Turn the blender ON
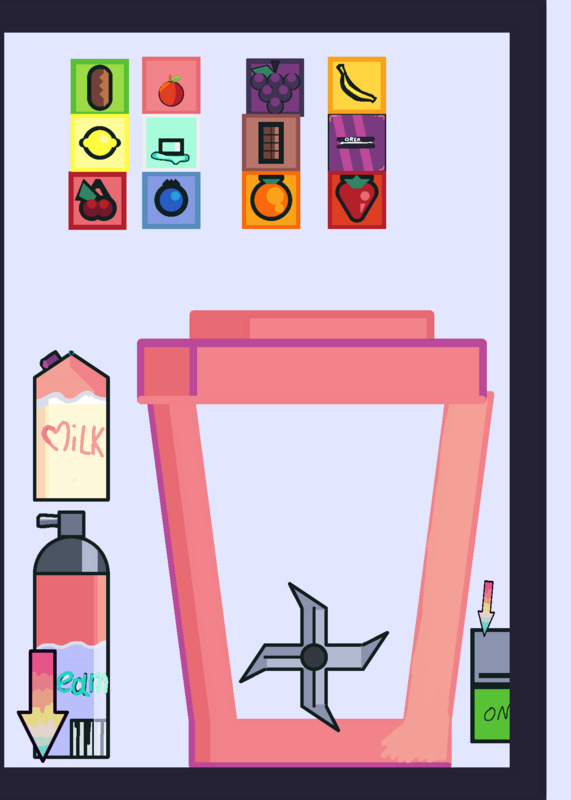The height and width of the screenshot is (800, 571). [x=491, y=714]
